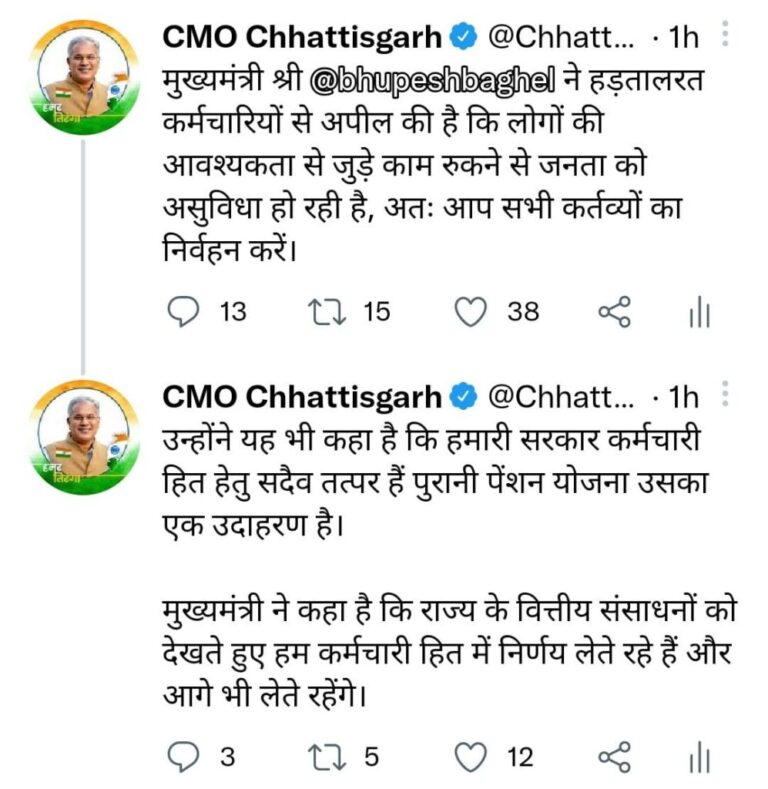768x789 pixels.
Task: Share the second CMO Chhattisgarh tweet
Action: click(x=614, y=756)
